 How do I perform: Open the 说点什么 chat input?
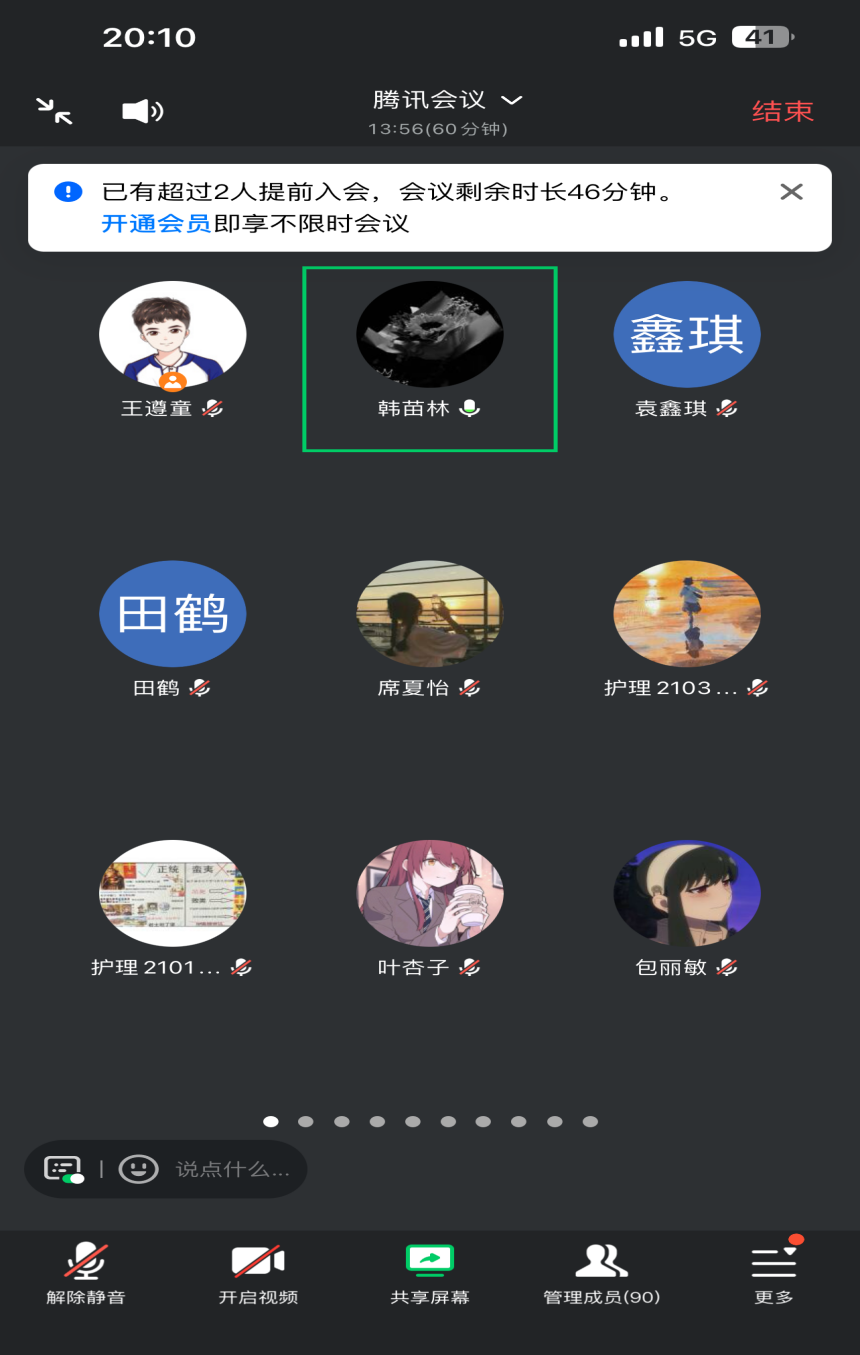click(232, 1169)
